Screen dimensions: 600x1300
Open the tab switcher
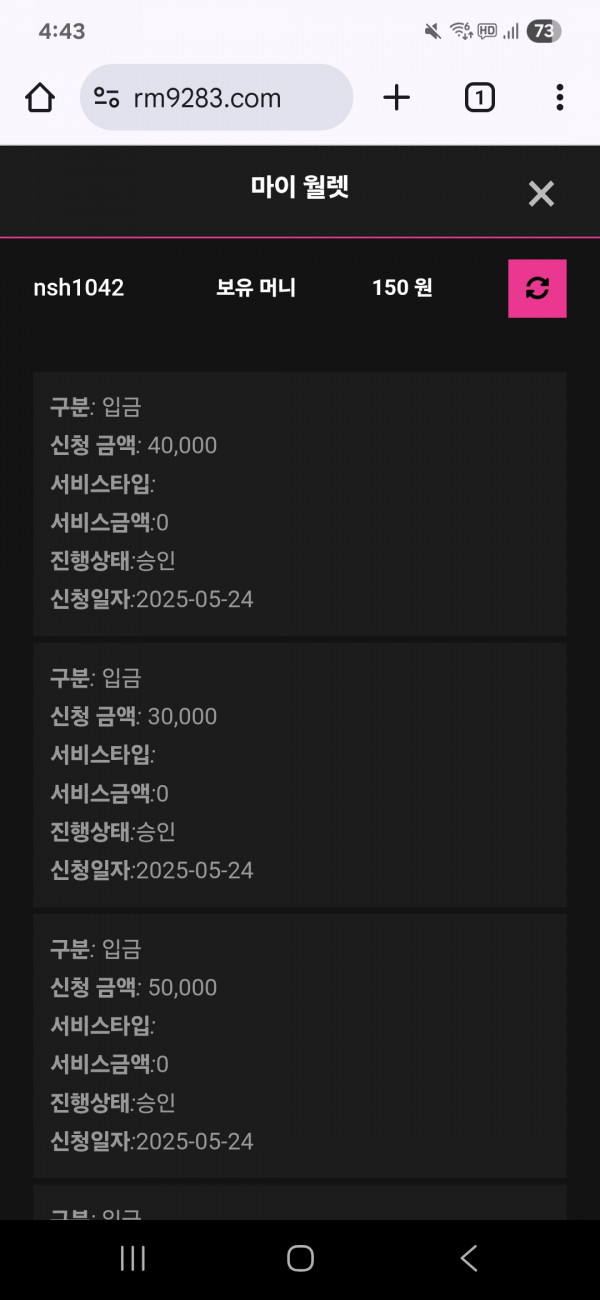480,98
